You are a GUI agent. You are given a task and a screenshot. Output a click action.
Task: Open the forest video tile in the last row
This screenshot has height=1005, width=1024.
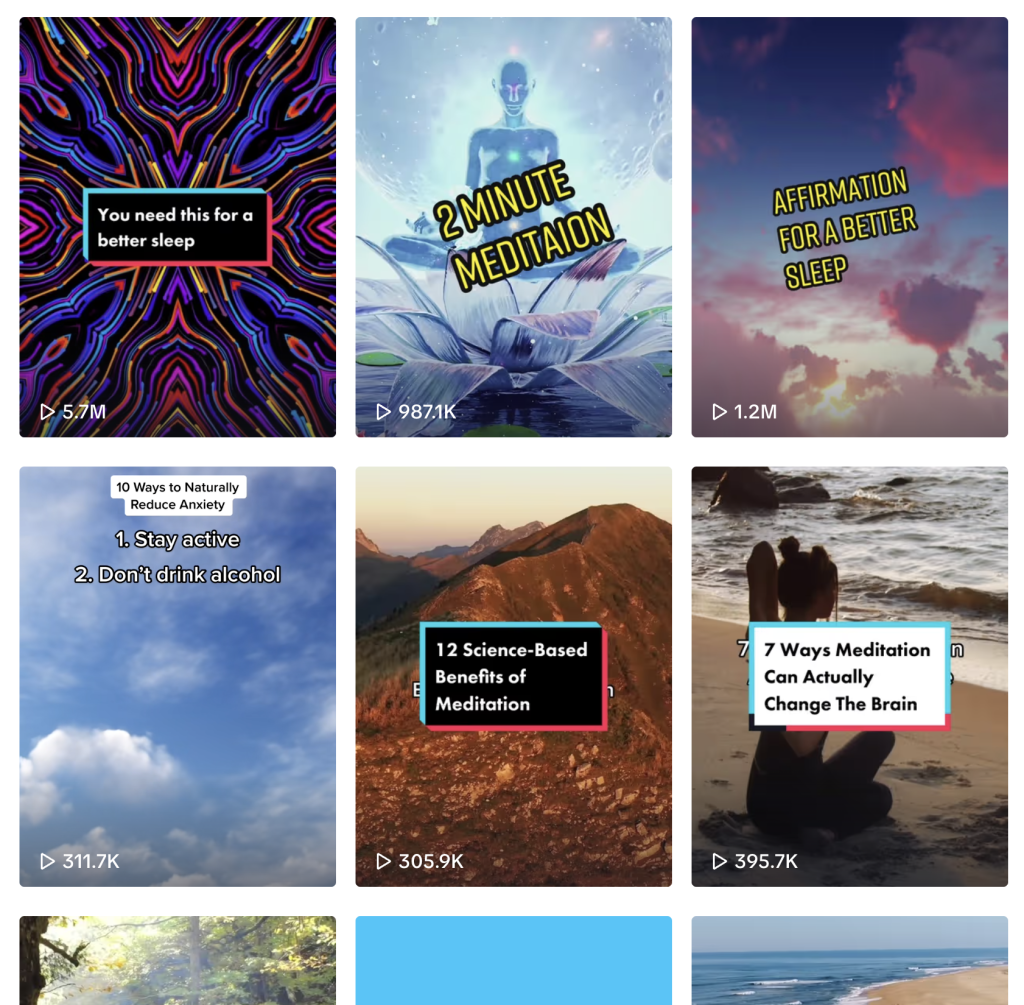177,960
